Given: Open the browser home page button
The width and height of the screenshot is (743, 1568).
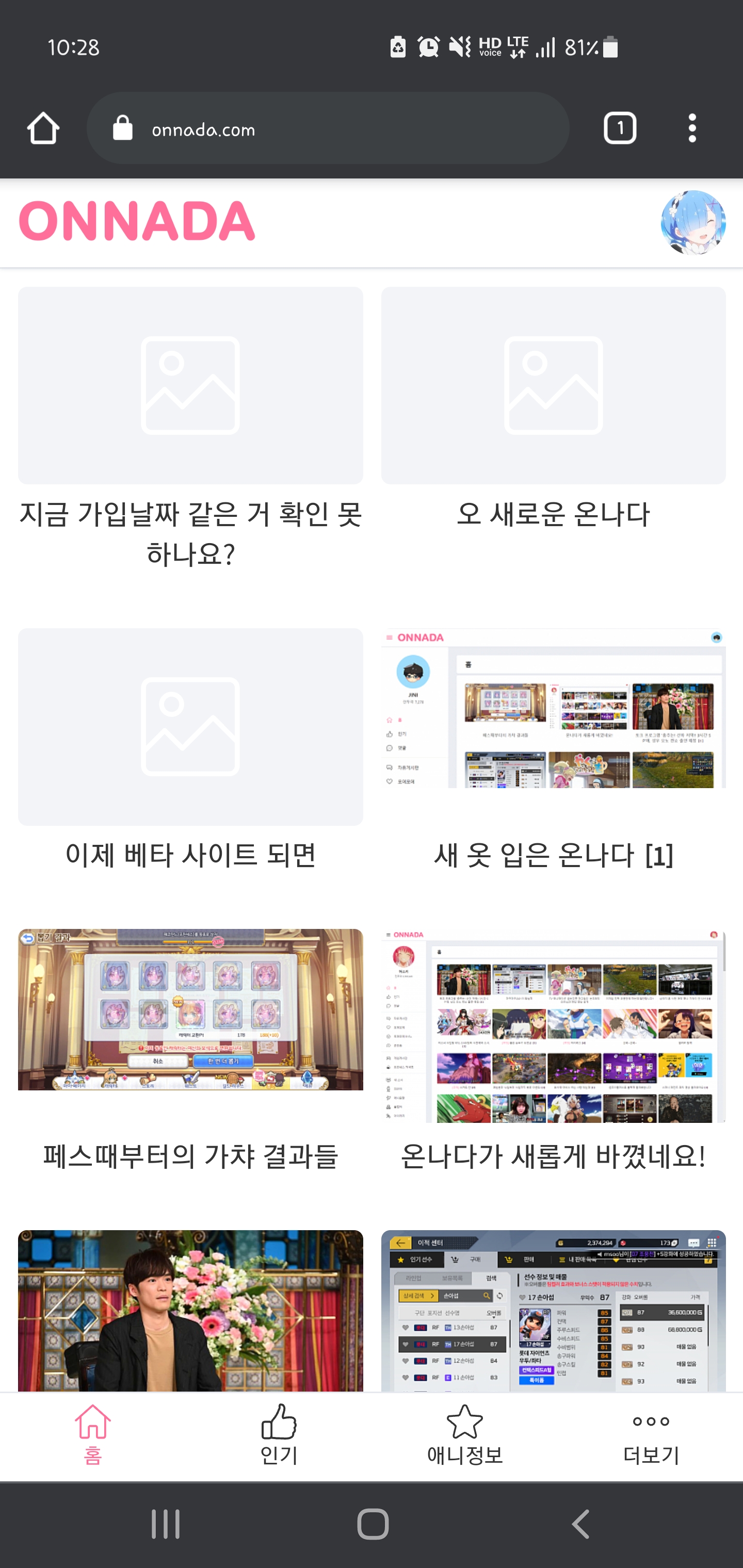Looking at the screenshot, I should 43,128.
